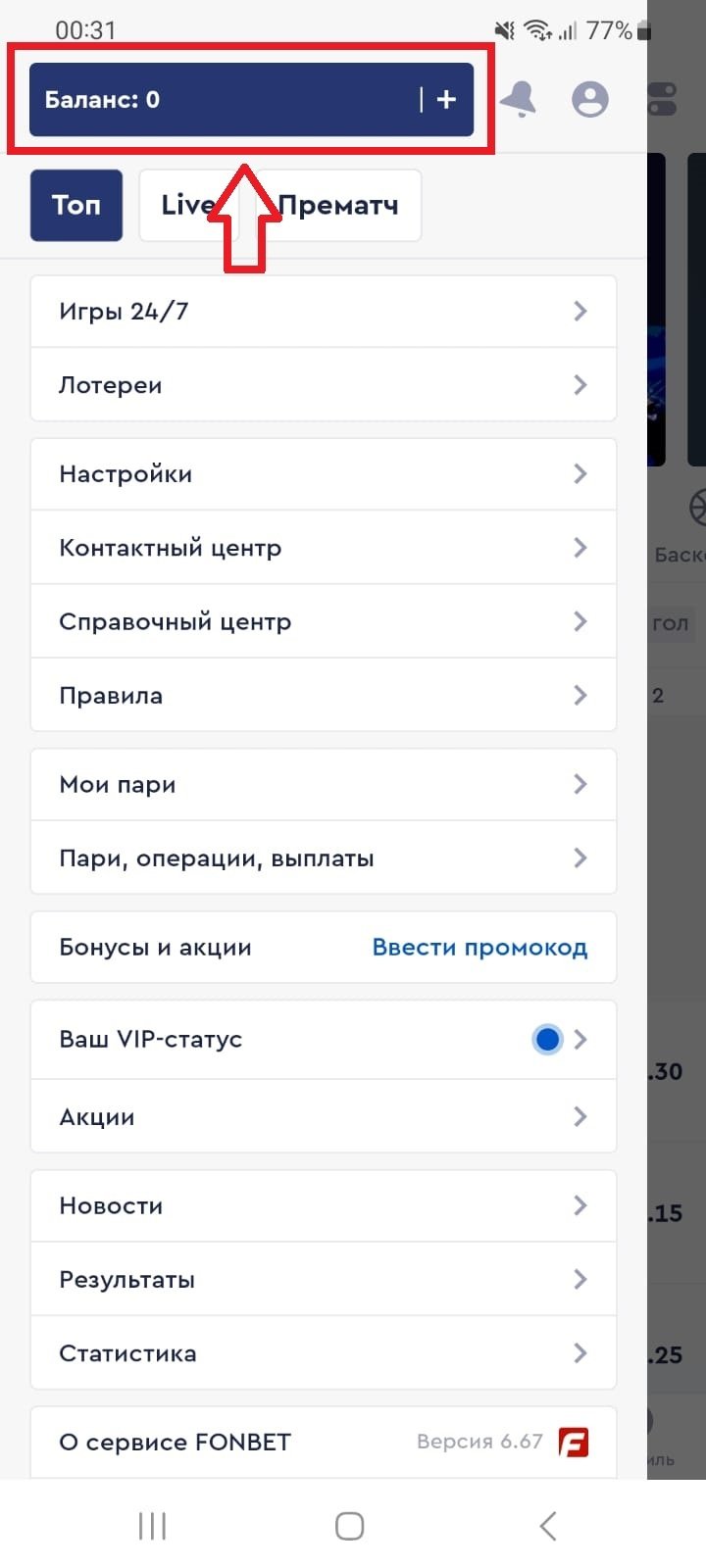Open the notifications bell
The width and height of the screenshot is (706, 1568).
pos(519,99)
